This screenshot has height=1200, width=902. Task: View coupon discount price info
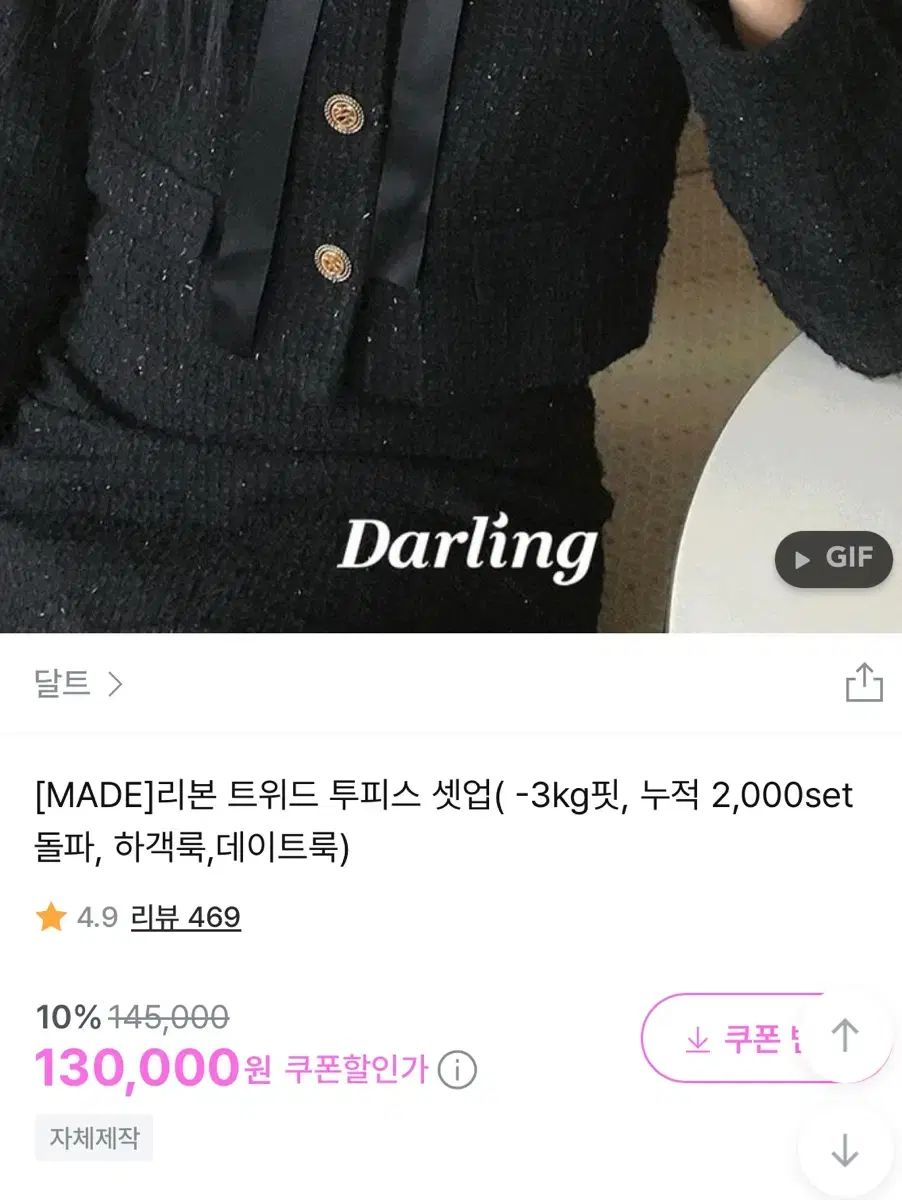click(457, 1071)
